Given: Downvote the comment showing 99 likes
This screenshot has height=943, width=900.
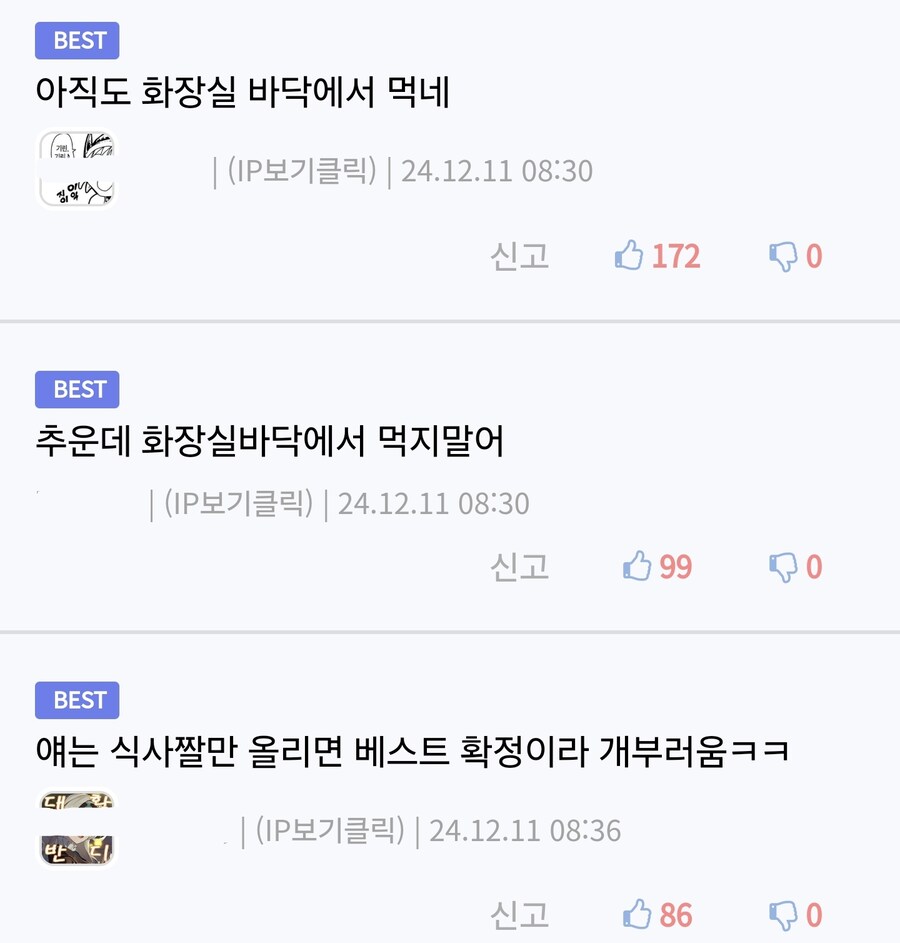Looking at the screenshot, I should [x=783, y=567].
